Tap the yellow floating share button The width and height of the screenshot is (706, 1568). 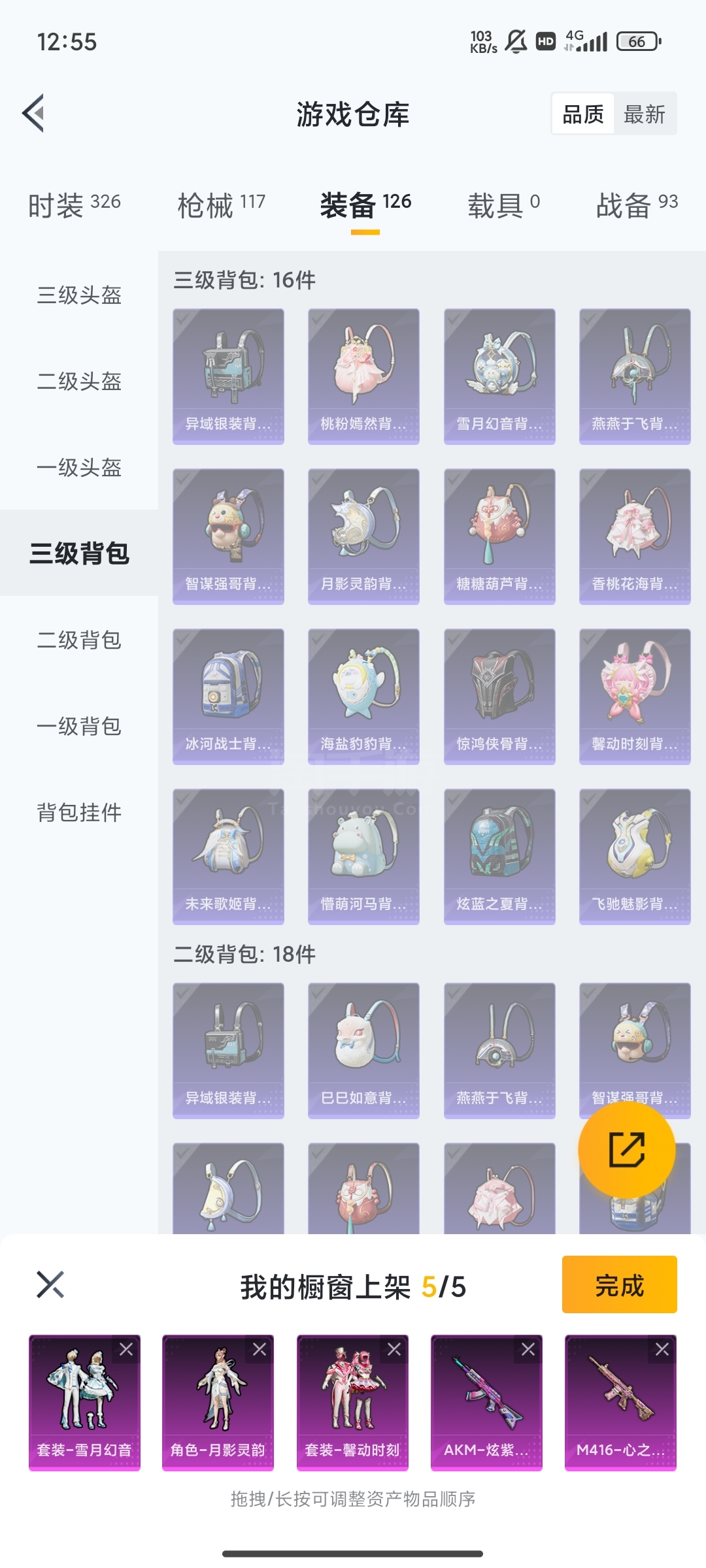627,1150
